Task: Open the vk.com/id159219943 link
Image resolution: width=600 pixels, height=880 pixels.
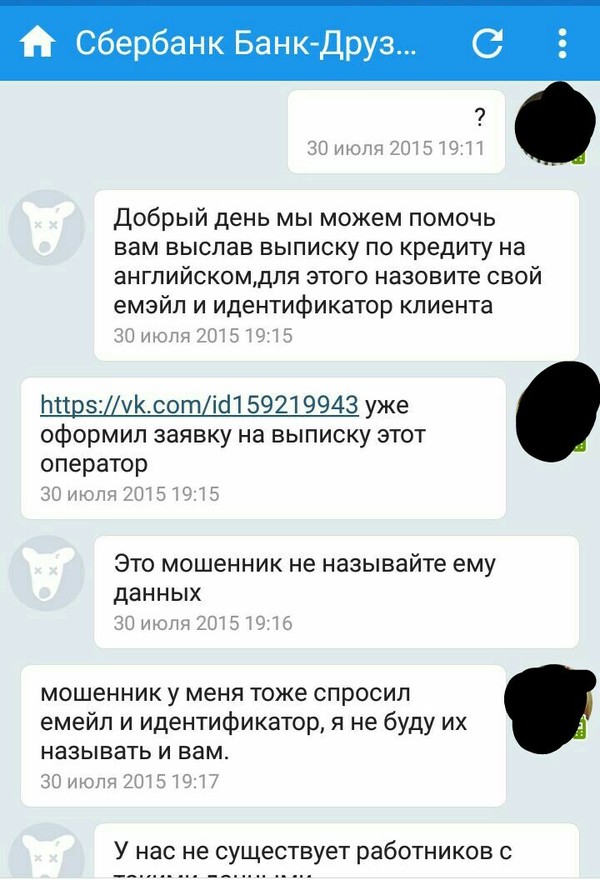Action: [x=199, y=405]
